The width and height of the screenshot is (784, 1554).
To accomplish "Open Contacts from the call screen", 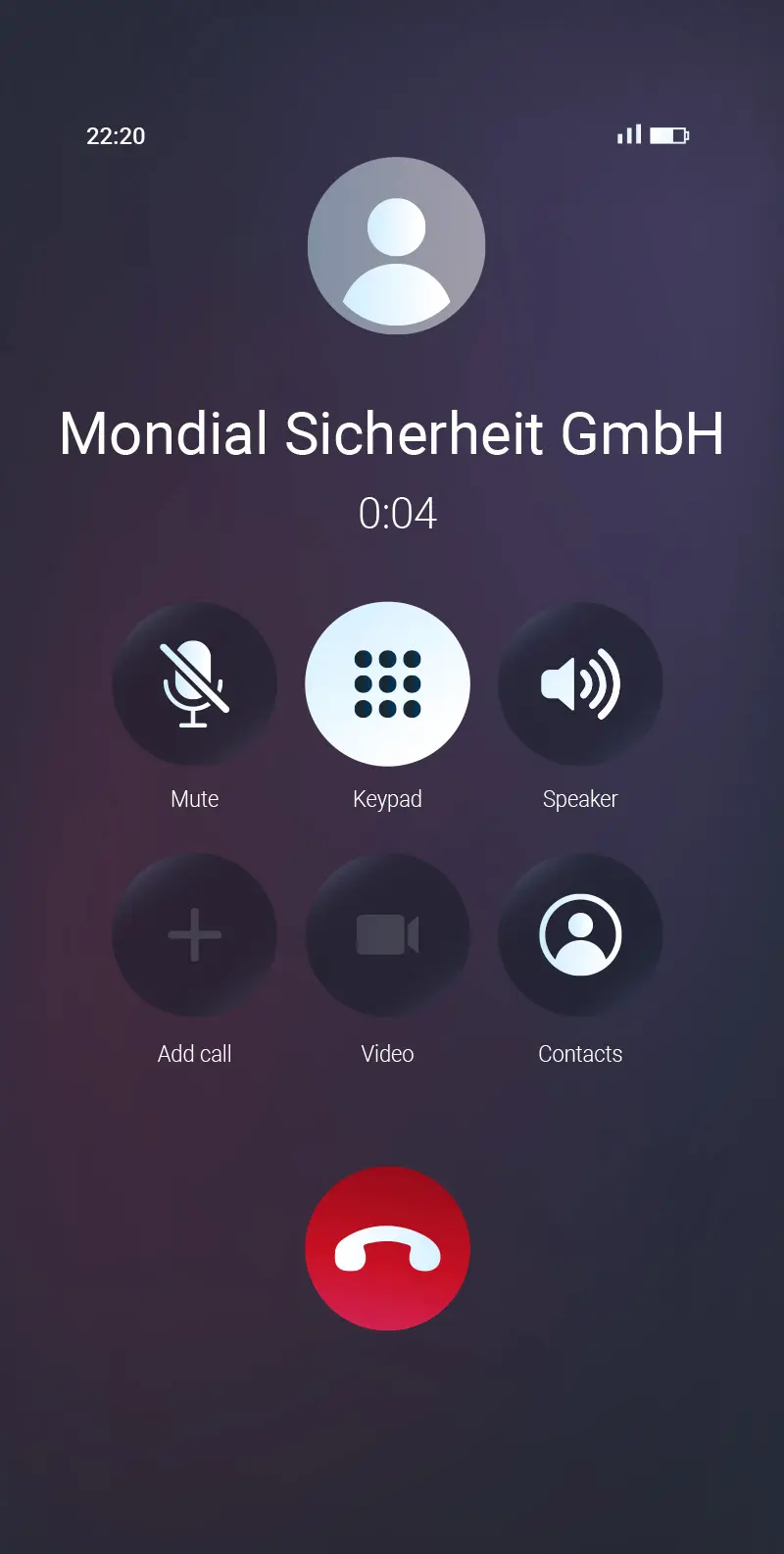I will pyautogui.click(x=580, y=934).
